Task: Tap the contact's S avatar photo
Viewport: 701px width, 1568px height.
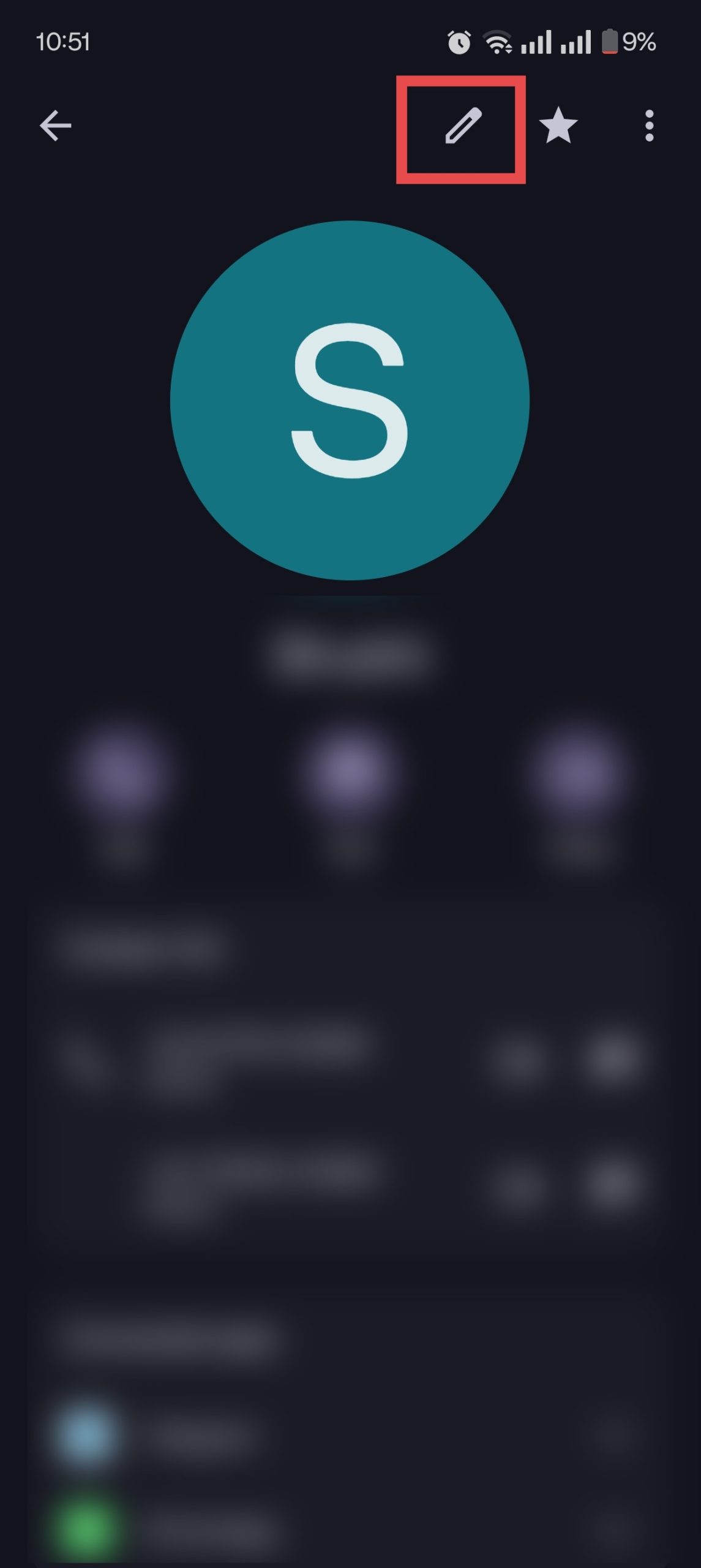Action: coord(350,400)
